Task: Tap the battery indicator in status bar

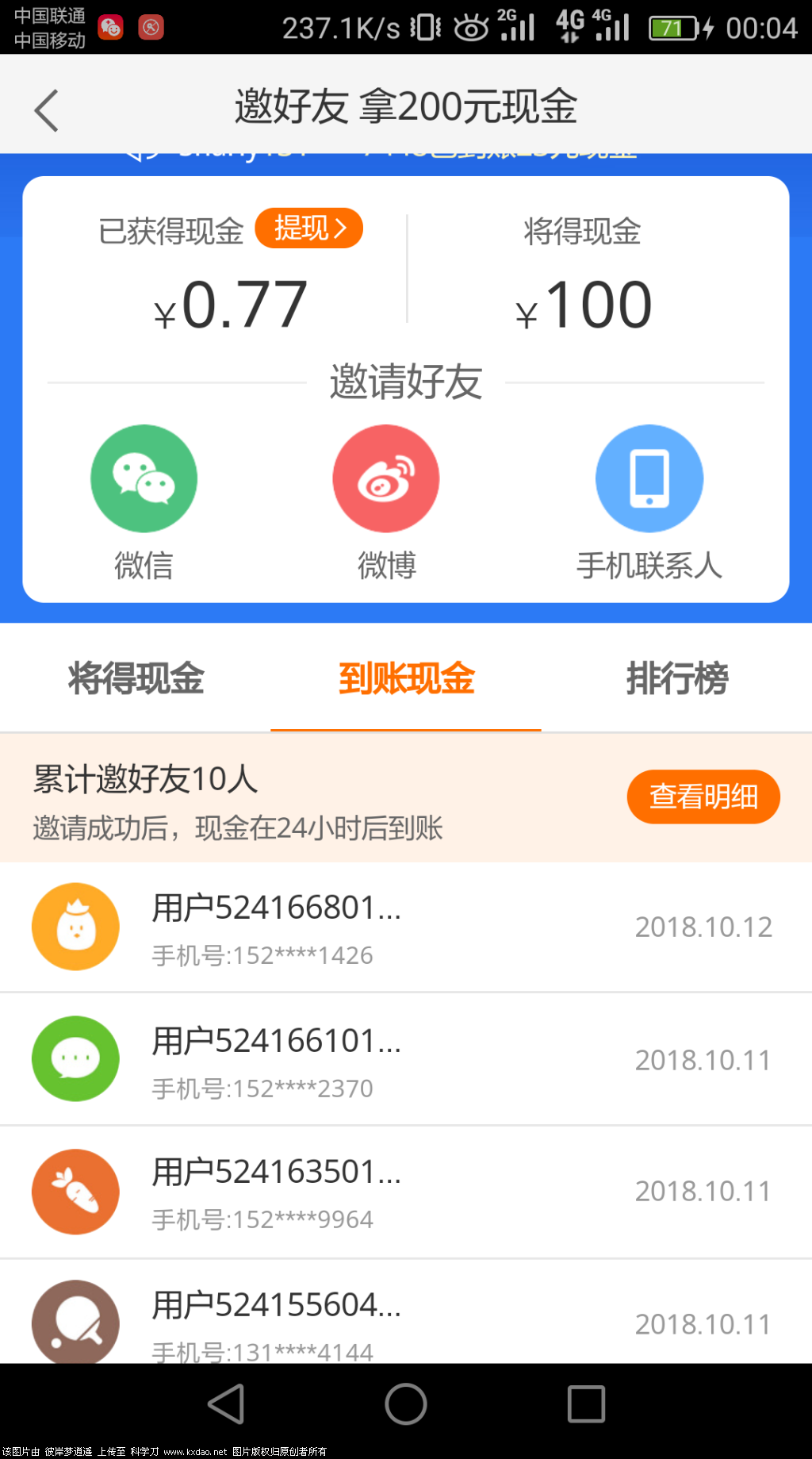Action: point(672,26)
